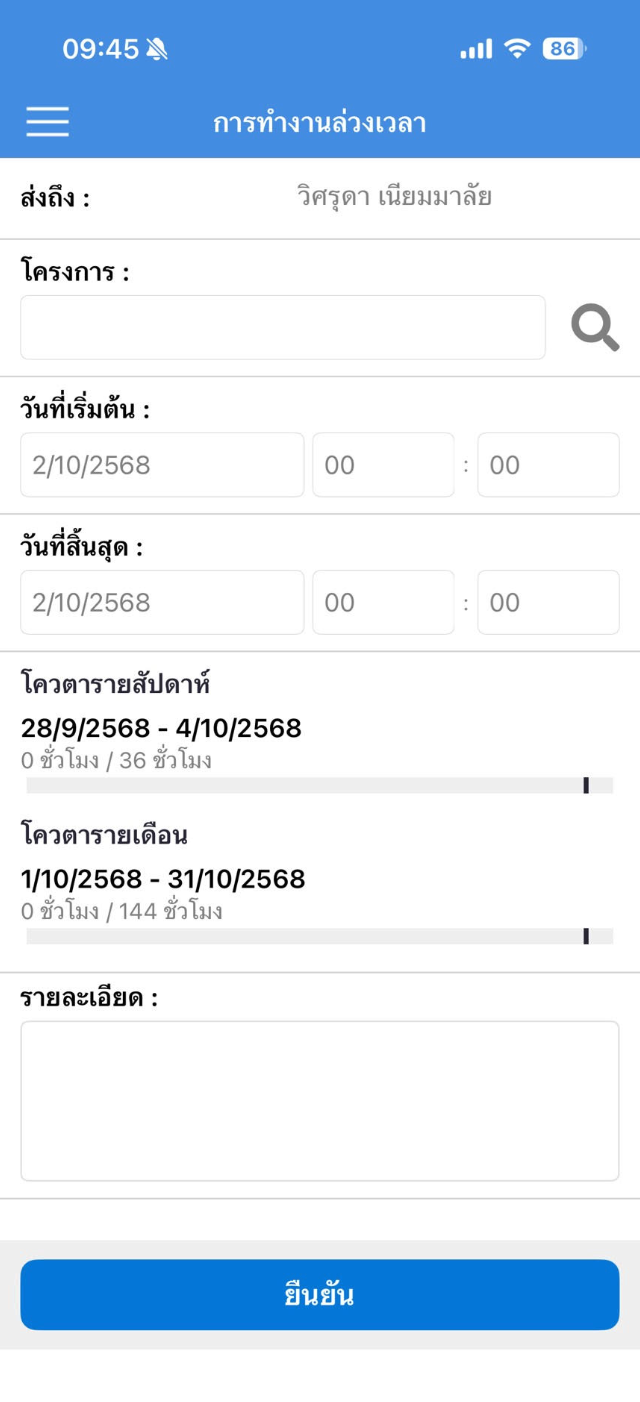
Task: Tap the project search magnifier icon
Action: (x=595, y=328)
